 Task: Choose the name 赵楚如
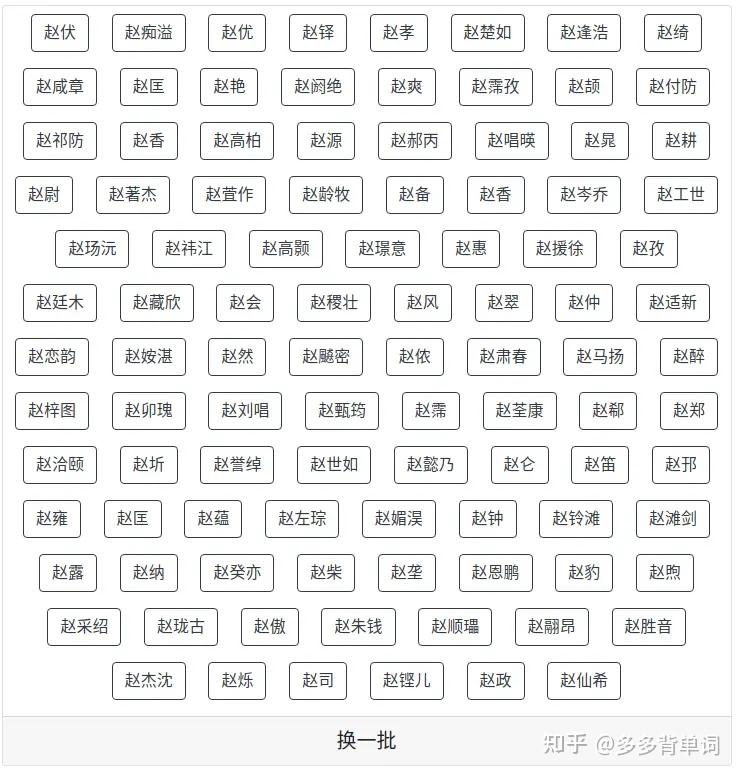(x=487, y=33)
